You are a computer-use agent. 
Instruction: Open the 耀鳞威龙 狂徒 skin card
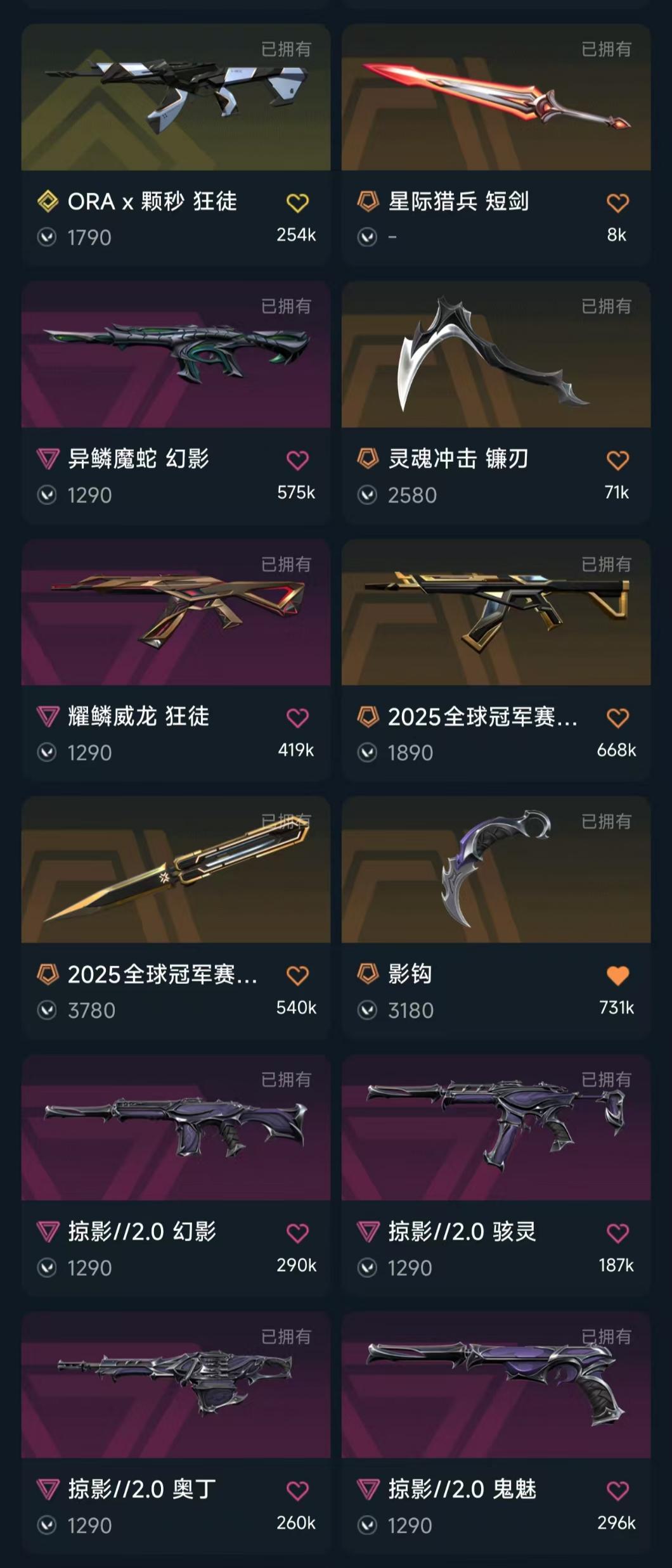point(176,613)
